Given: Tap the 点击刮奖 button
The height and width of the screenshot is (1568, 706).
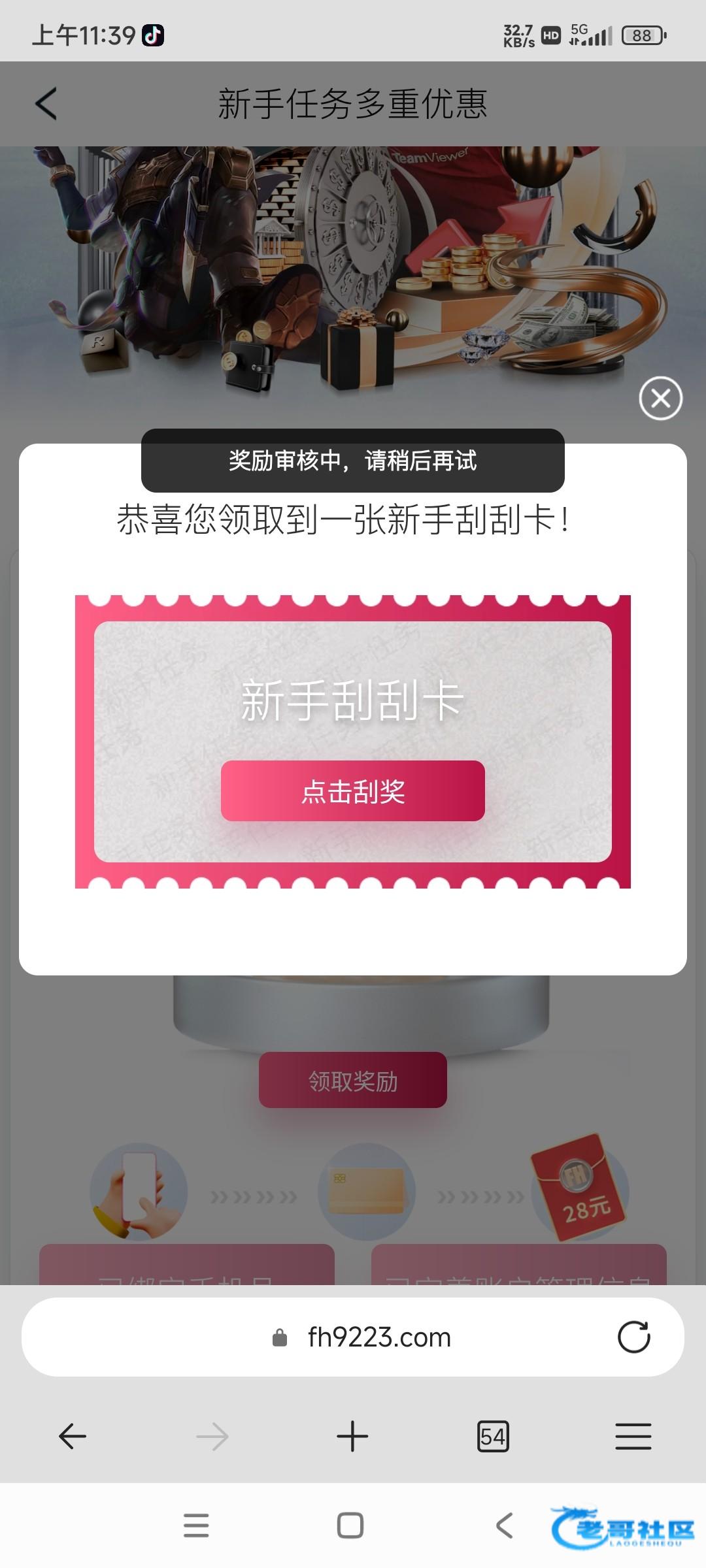Looking at the screenshot, I should 353,791.
